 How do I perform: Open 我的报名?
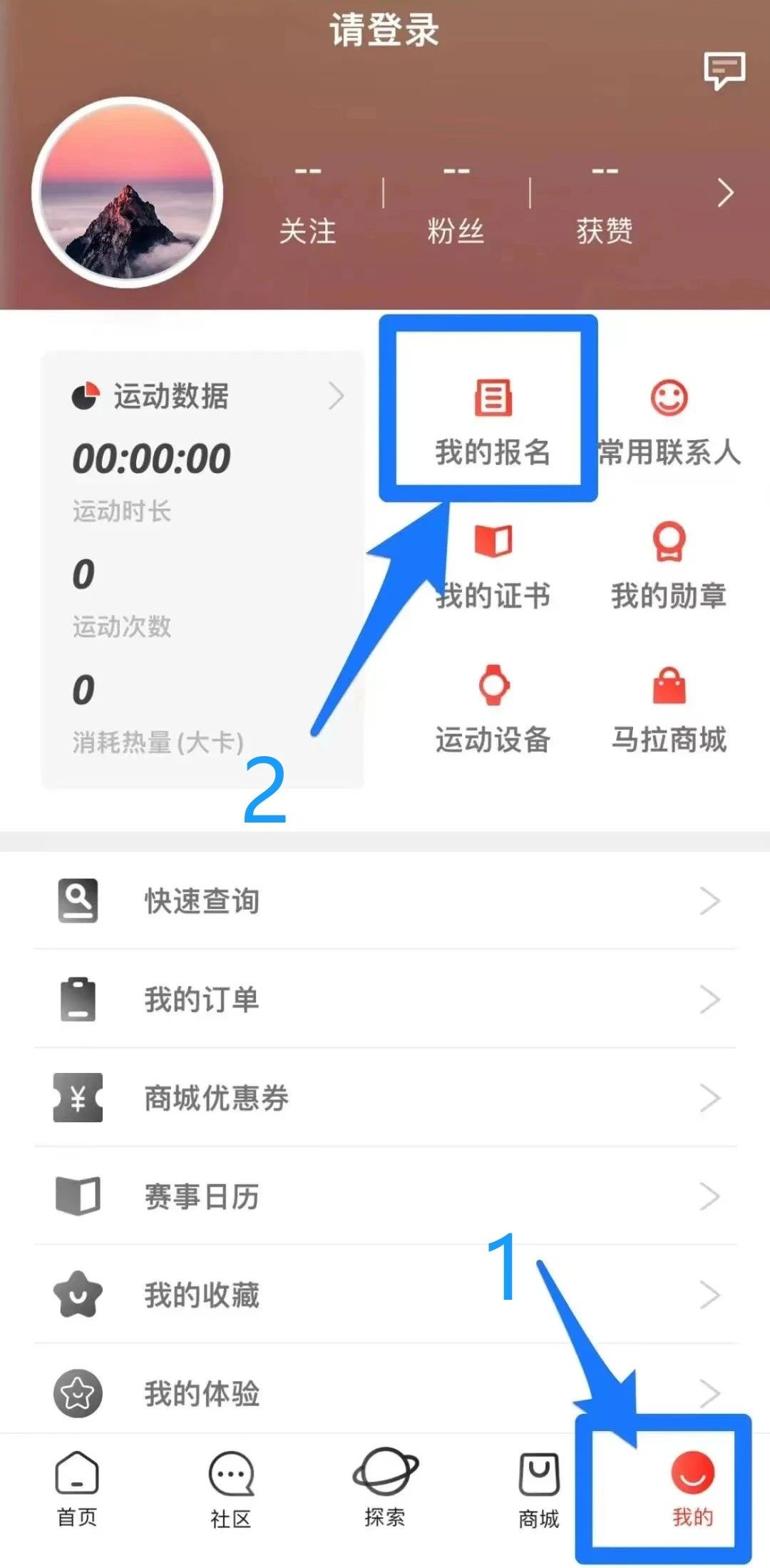pos(493,419)
